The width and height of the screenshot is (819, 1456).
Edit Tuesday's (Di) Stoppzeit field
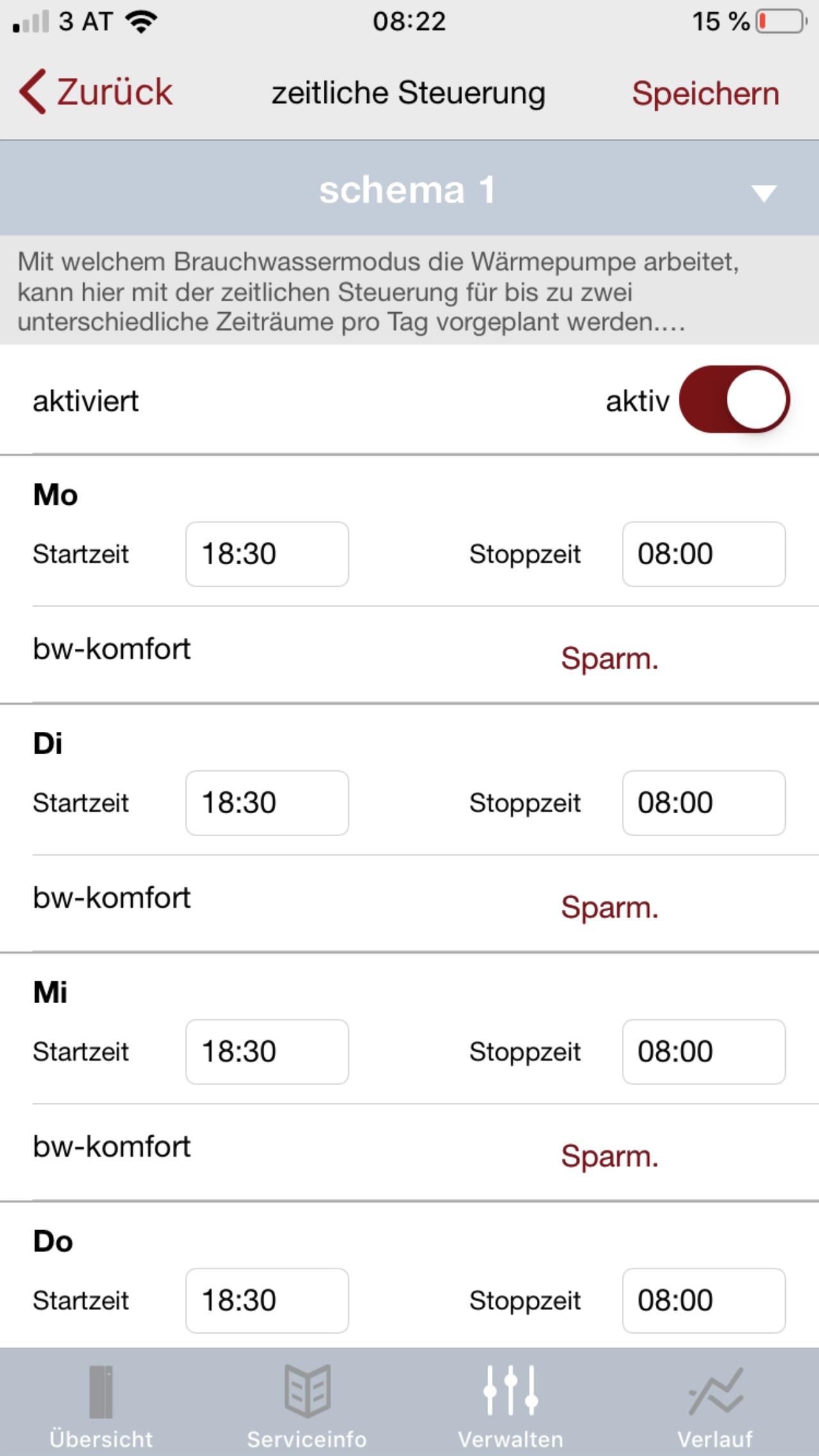tap(704, 803)
